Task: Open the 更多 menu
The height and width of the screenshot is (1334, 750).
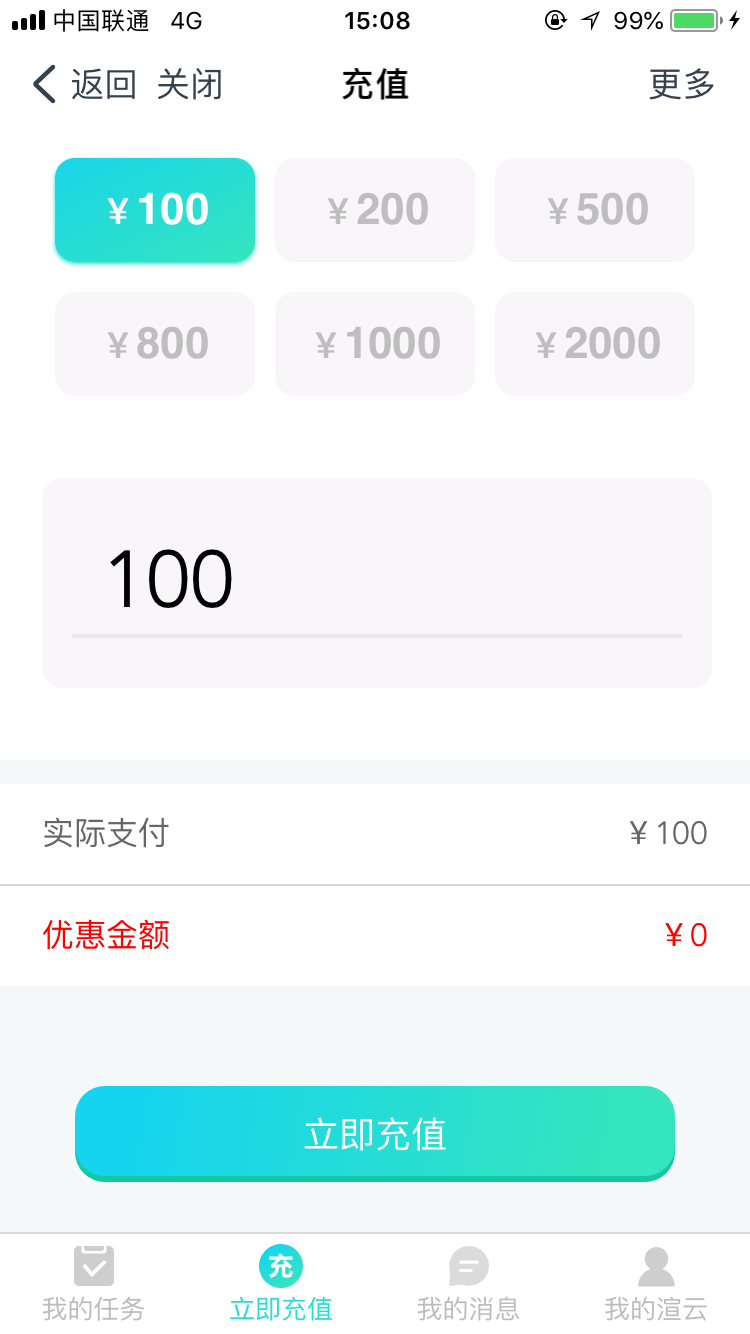Action: pos(681,85)
